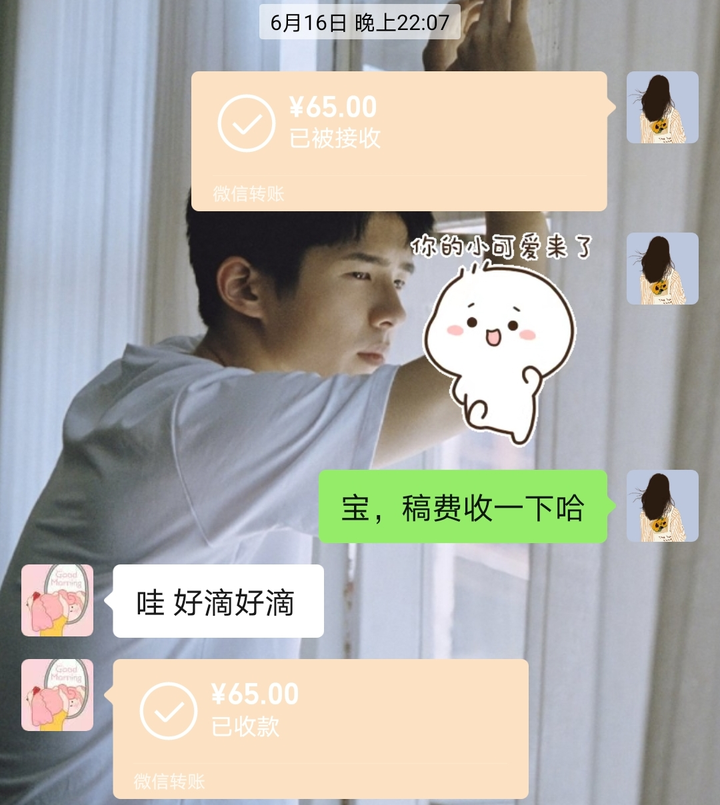720x805 pixels.
Task: Open sender avatar beside 宝,稿费收一下哈 message
Action: [x=662, y=506]
